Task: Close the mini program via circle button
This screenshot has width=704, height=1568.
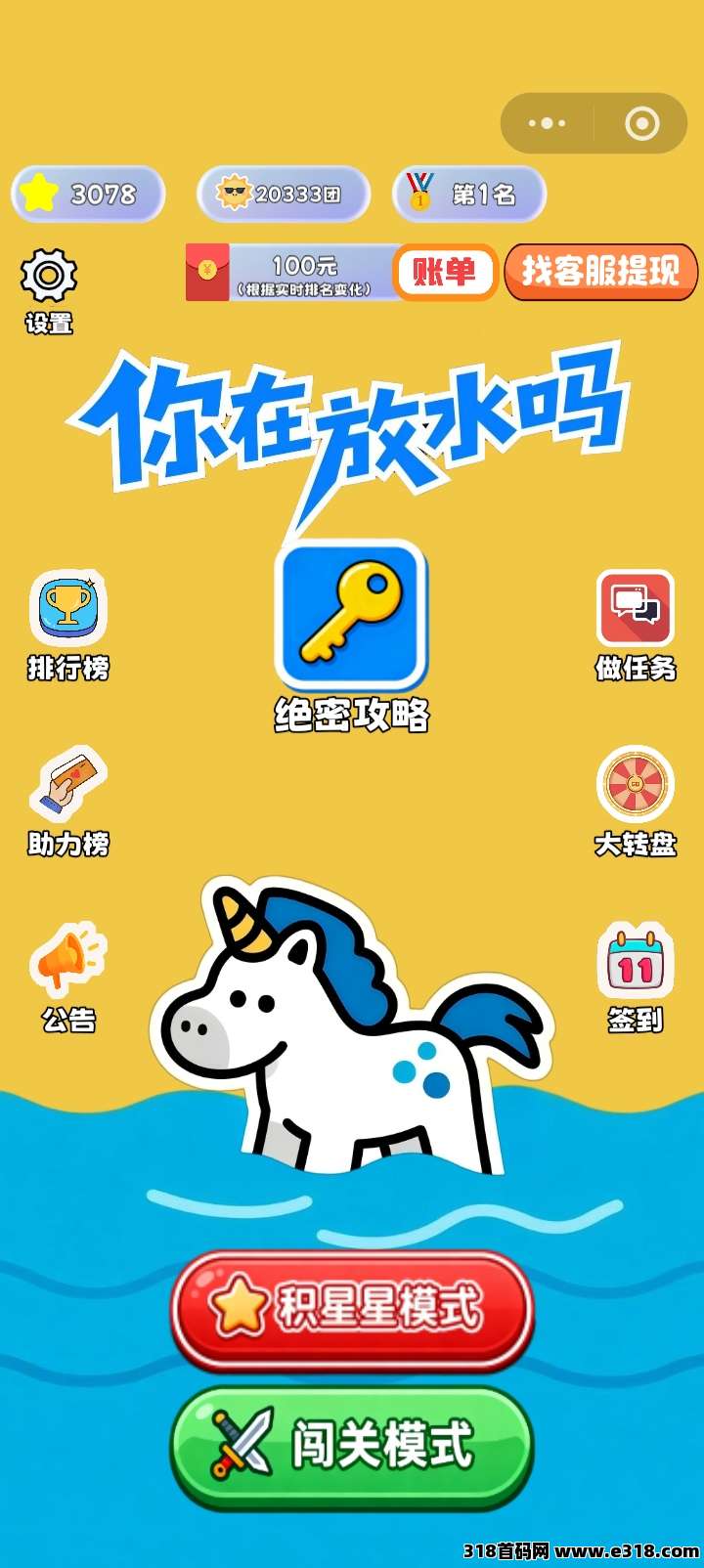Action: tap(641, 123)
